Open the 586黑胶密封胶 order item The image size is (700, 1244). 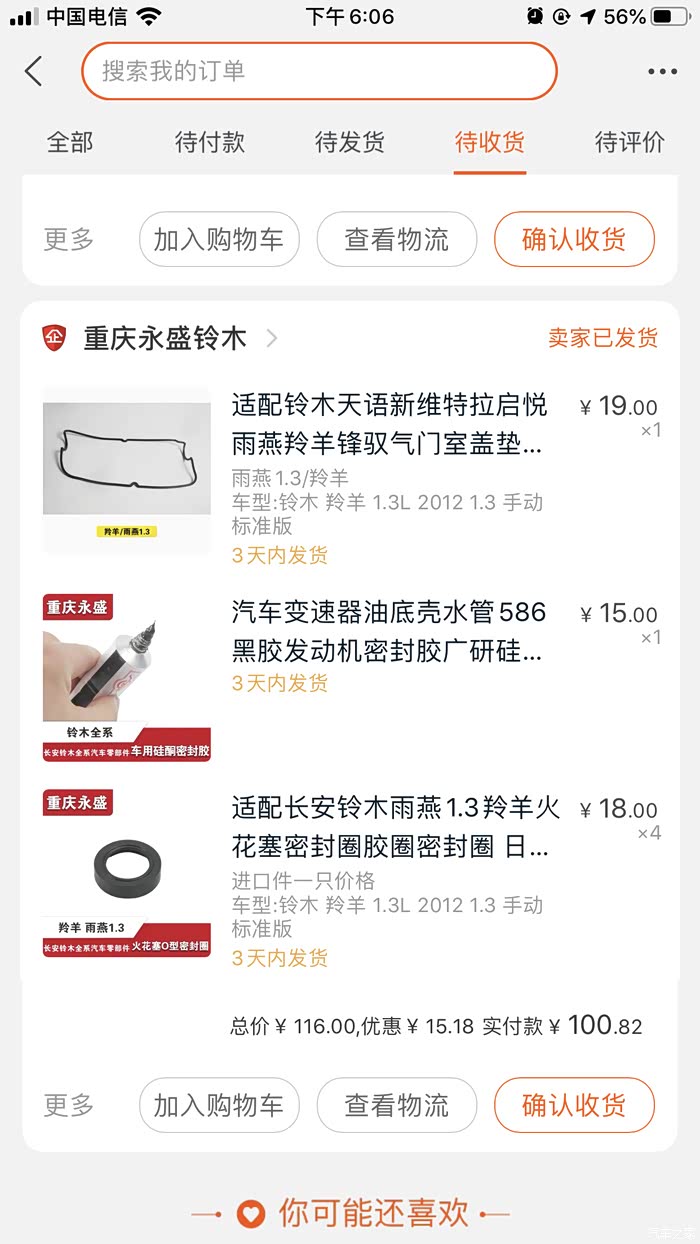pyautogui.click(x=388, y=631)
